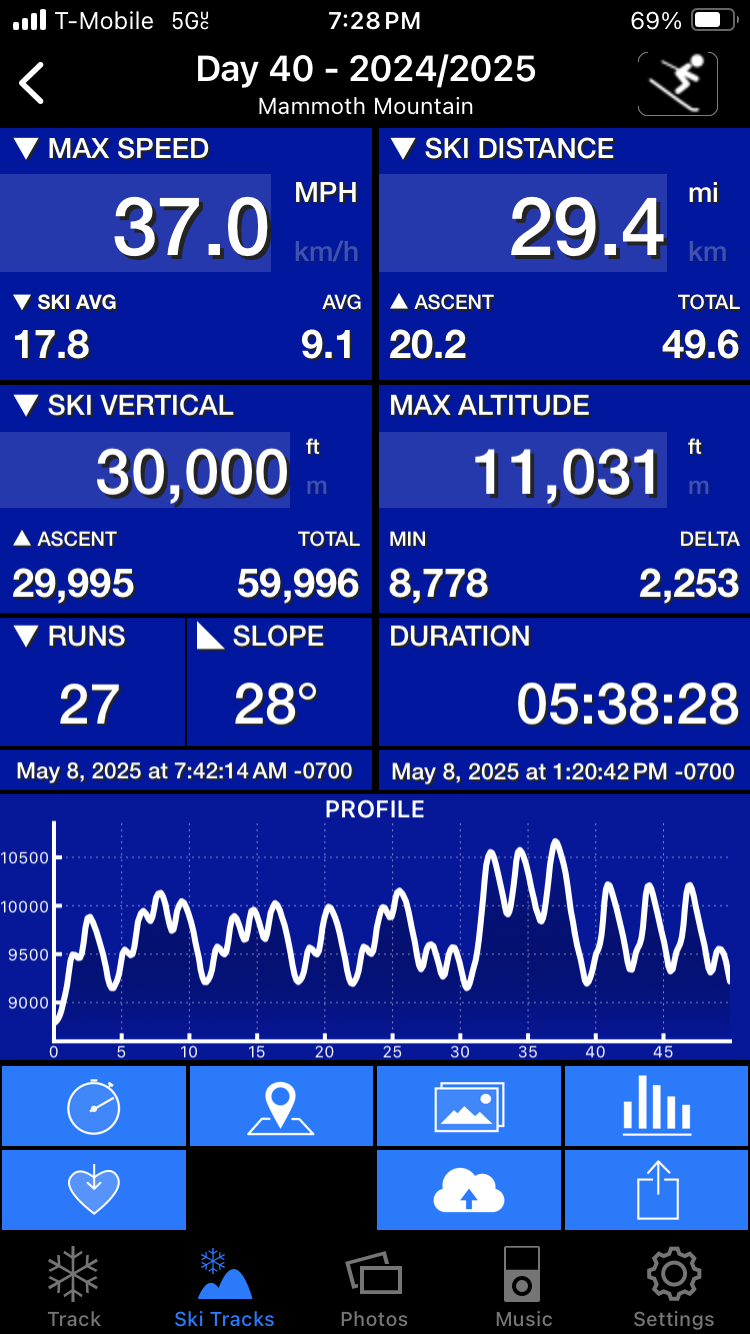Switch max speed unit to km/h
Viewport: 750px width, 1334px height.
click(x=326, y=251)
